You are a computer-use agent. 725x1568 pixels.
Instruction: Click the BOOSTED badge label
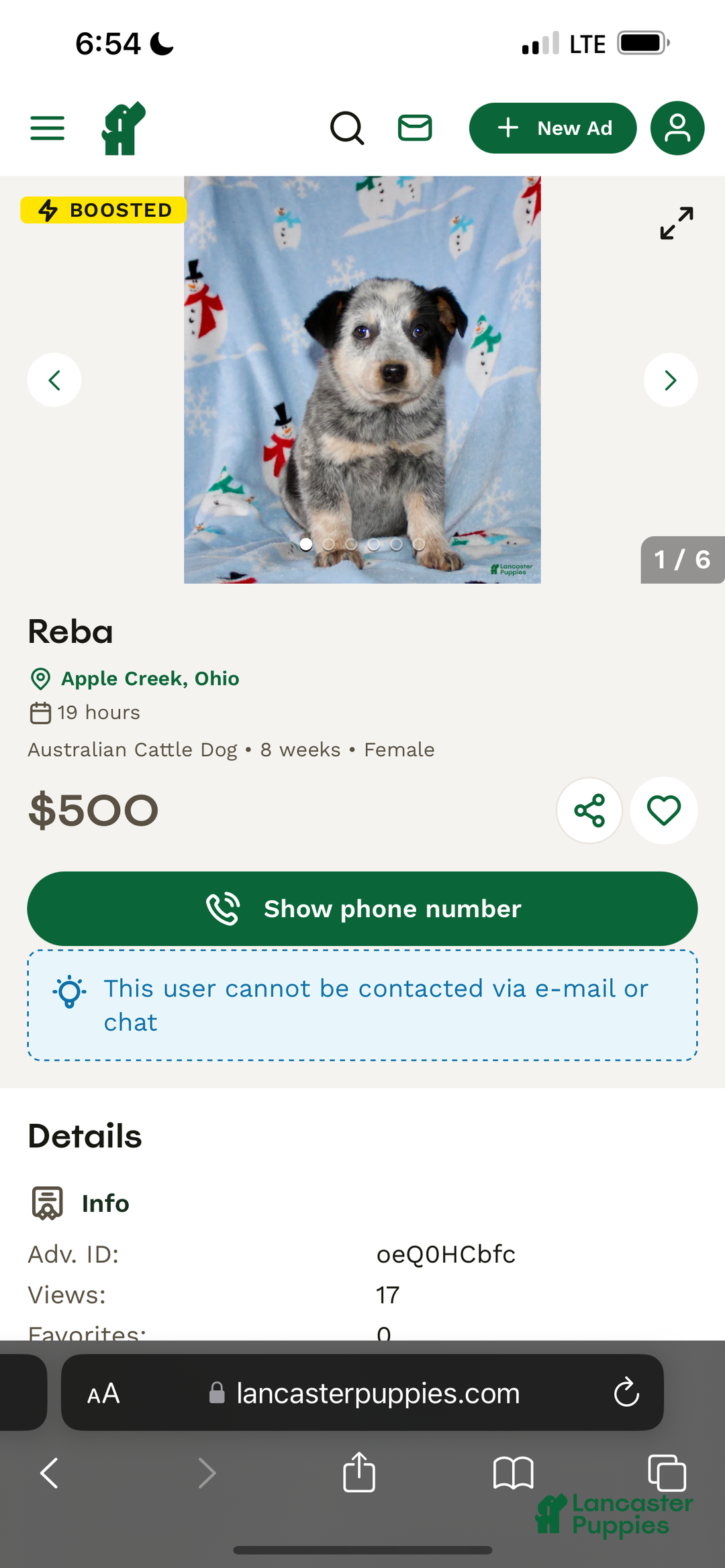[x=104, y=210]
